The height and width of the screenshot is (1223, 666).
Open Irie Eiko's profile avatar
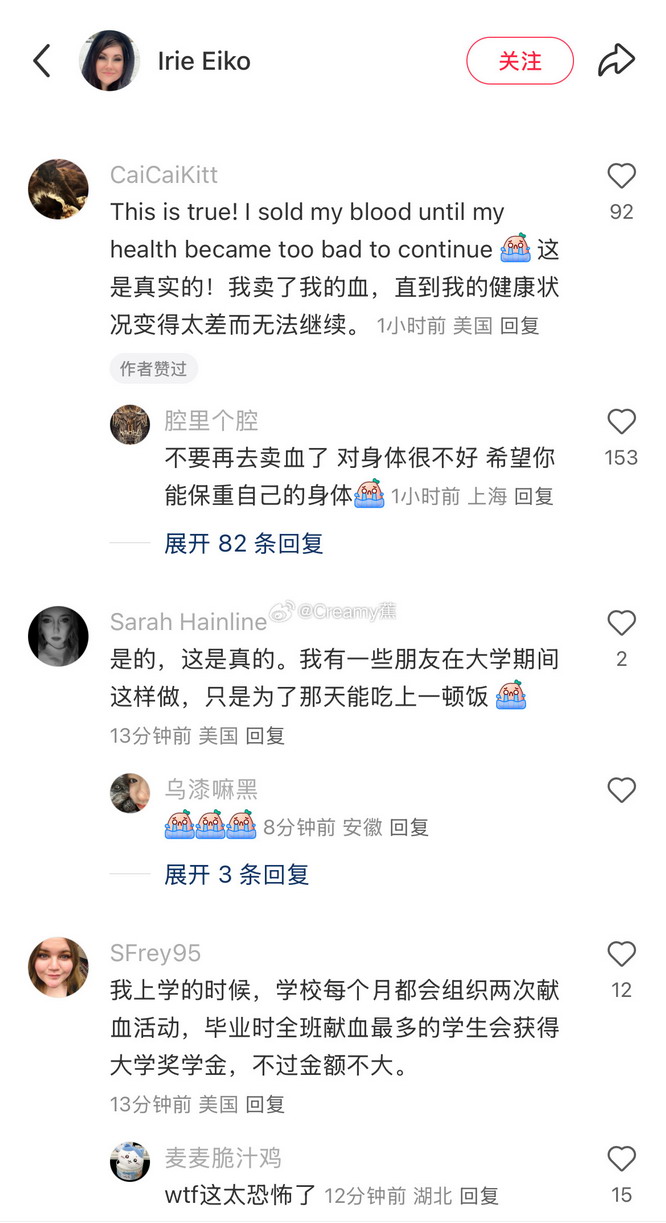(x=109, y=61)
